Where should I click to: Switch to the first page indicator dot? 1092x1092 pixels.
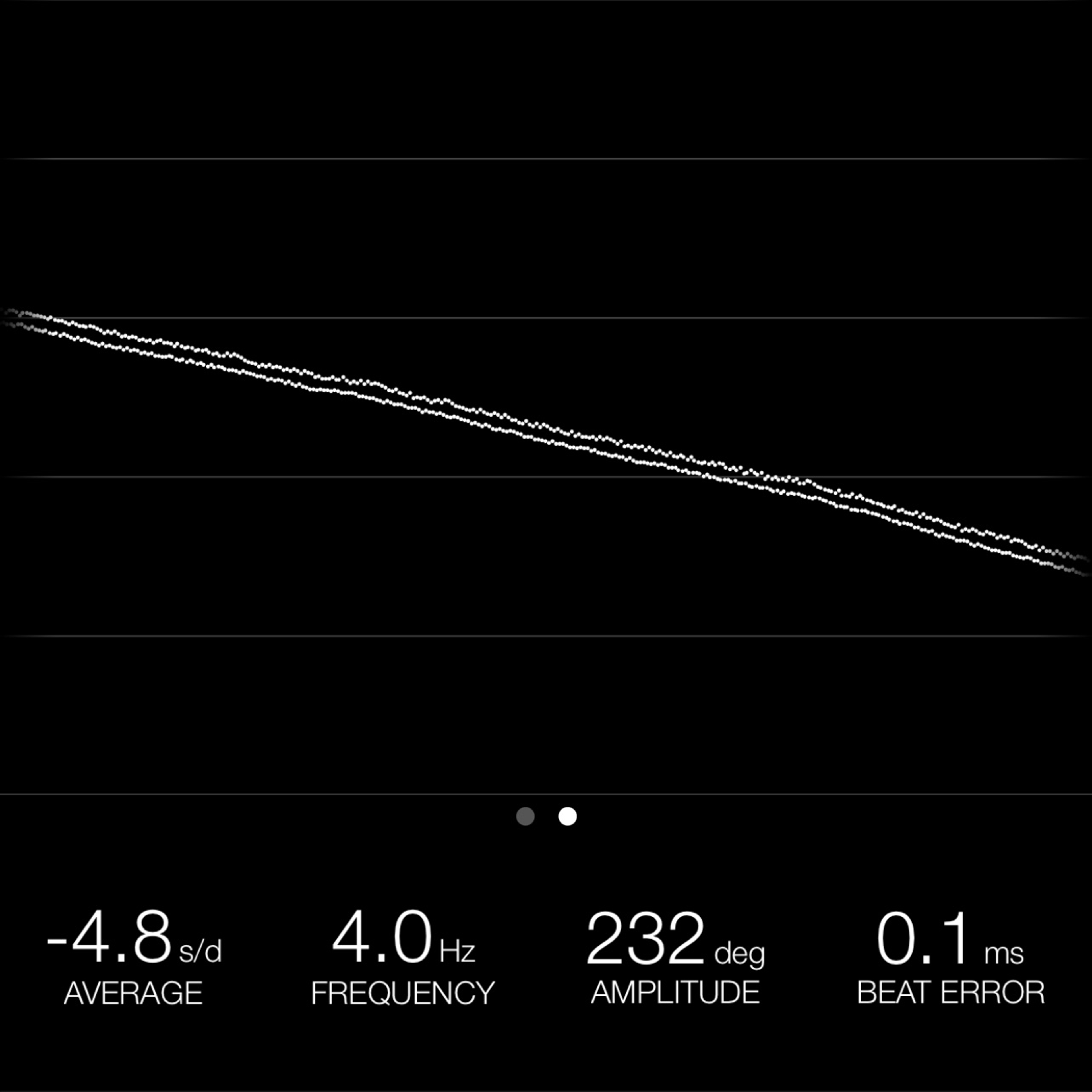(x=525, y=816)
